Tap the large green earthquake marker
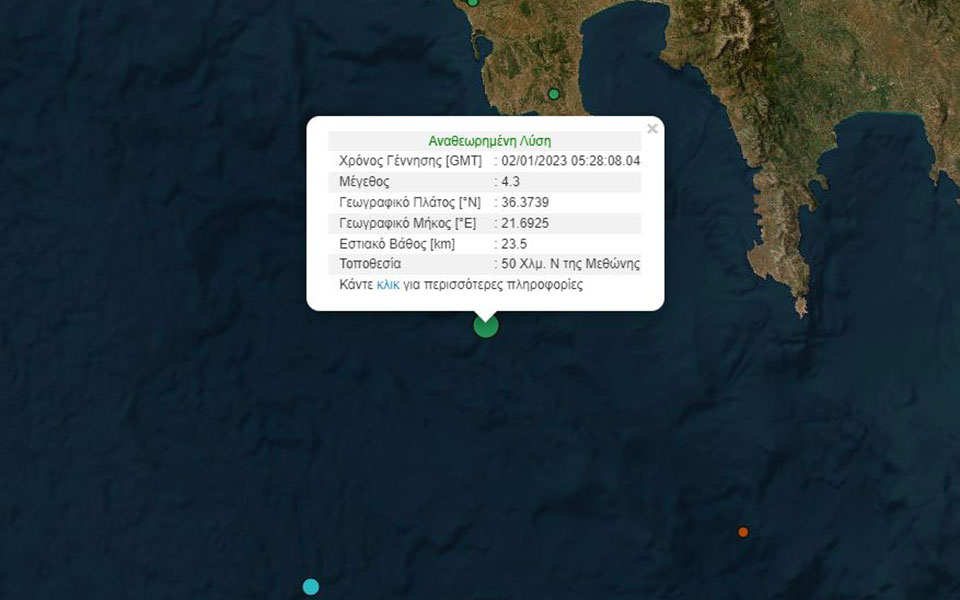 [485, 325]
